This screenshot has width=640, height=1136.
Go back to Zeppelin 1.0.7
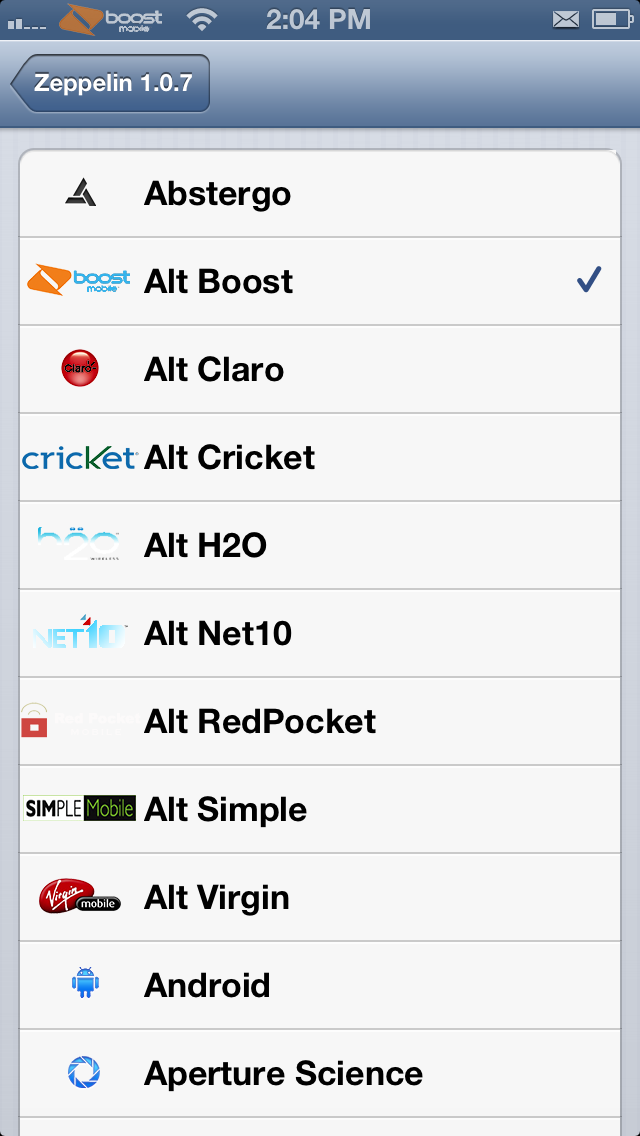click(x=110, y=83)
